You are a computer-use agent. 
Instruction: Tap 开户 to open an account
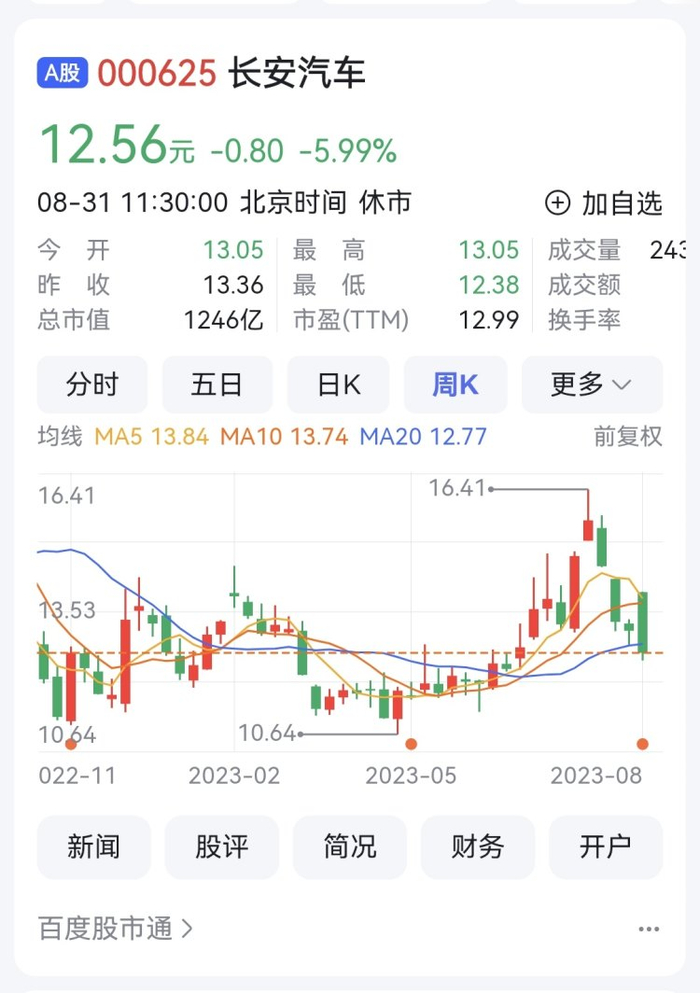point(606,847)
